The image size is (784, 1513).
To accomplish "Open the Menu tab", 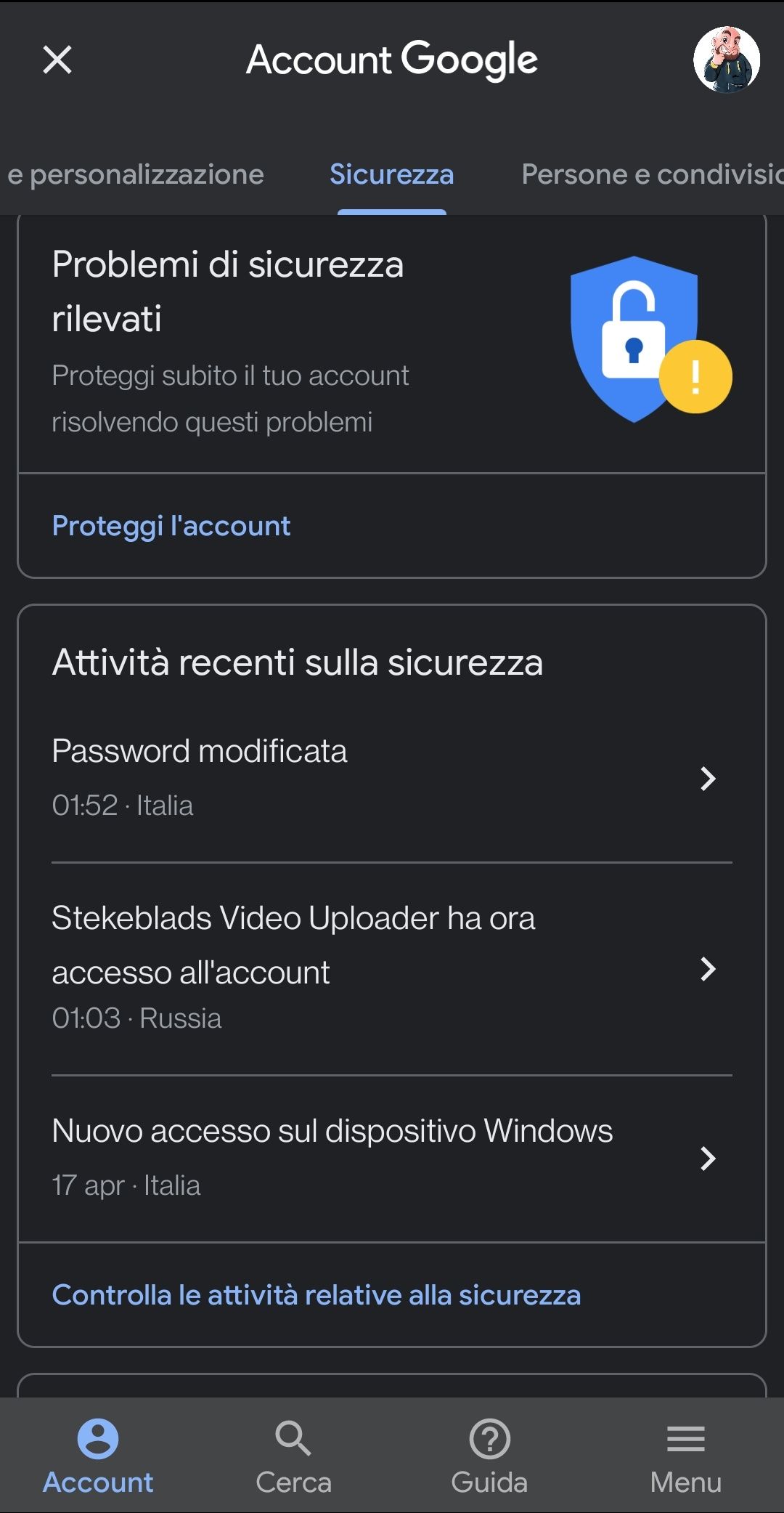I will (x=685, y=1456).
